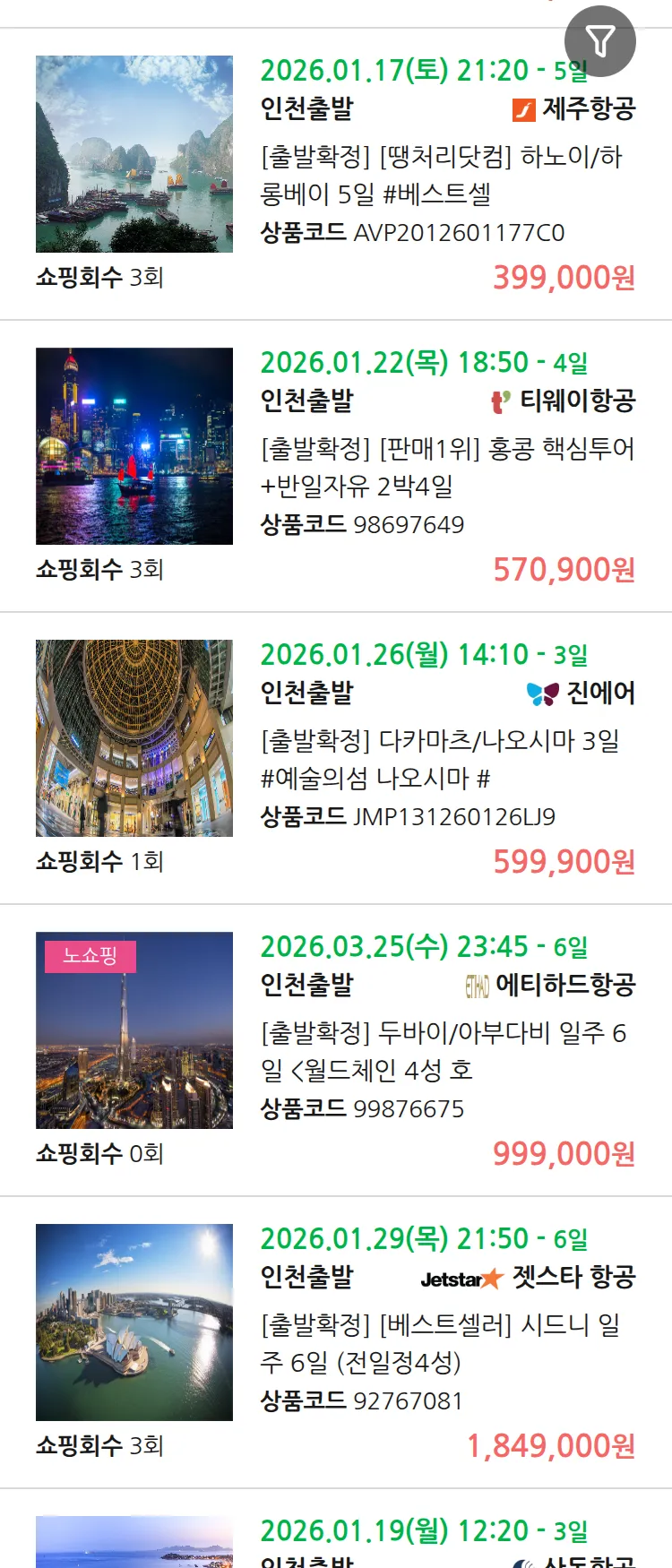Open the floating filter button
672x1568 pixels.
(x=599, y=41)
